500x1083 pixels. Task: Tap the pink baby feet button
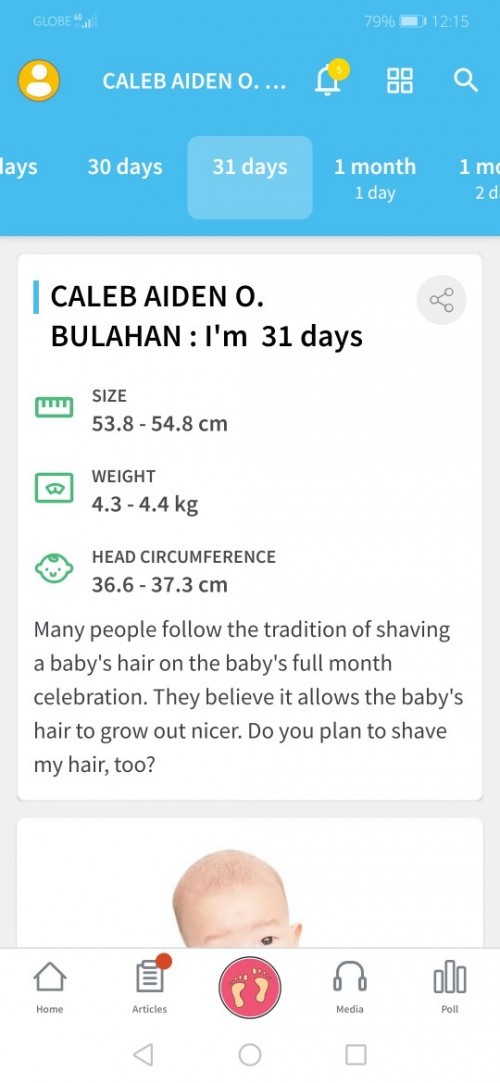[249, 988]
